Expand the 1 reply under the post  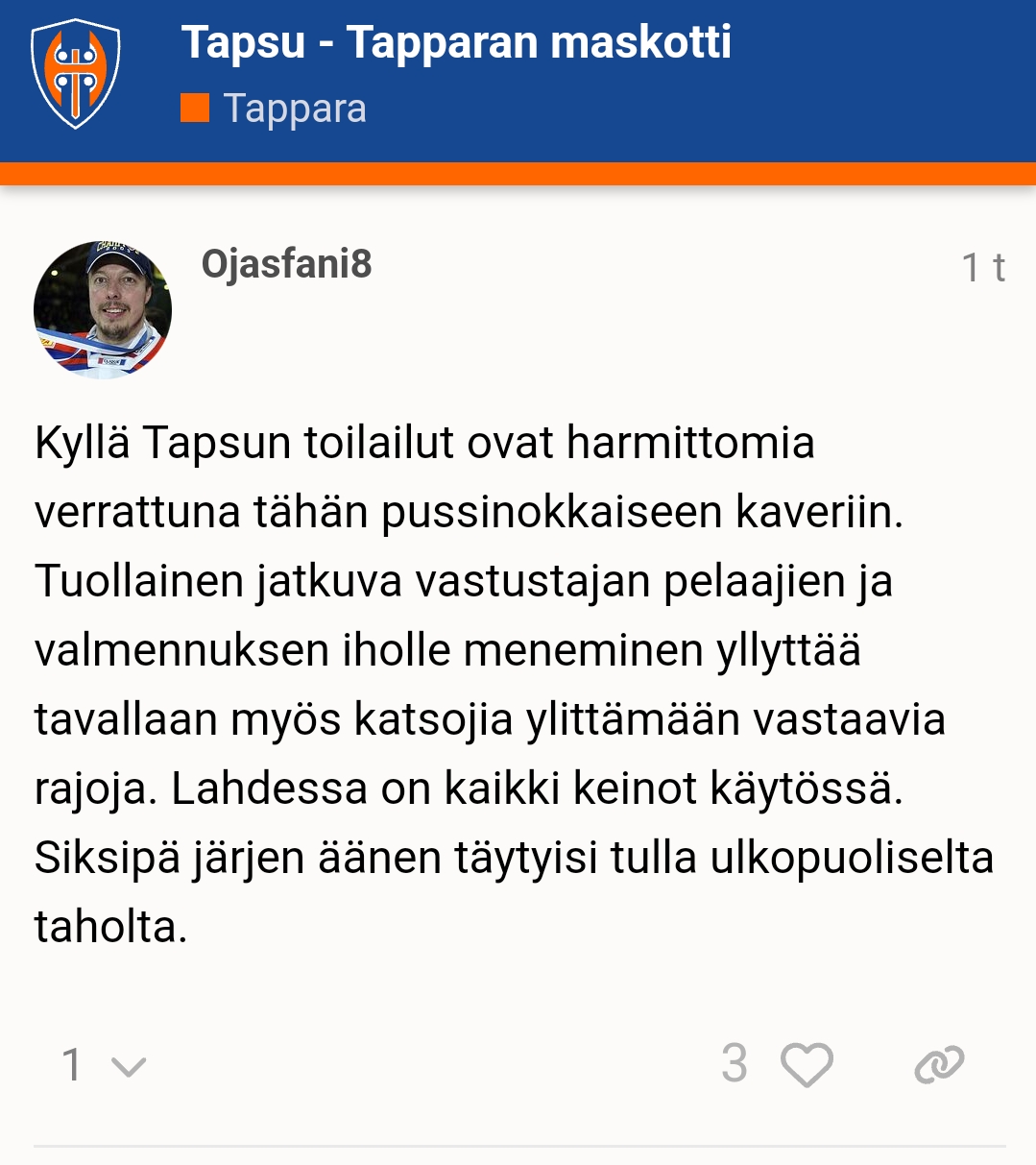(103, 1065)
